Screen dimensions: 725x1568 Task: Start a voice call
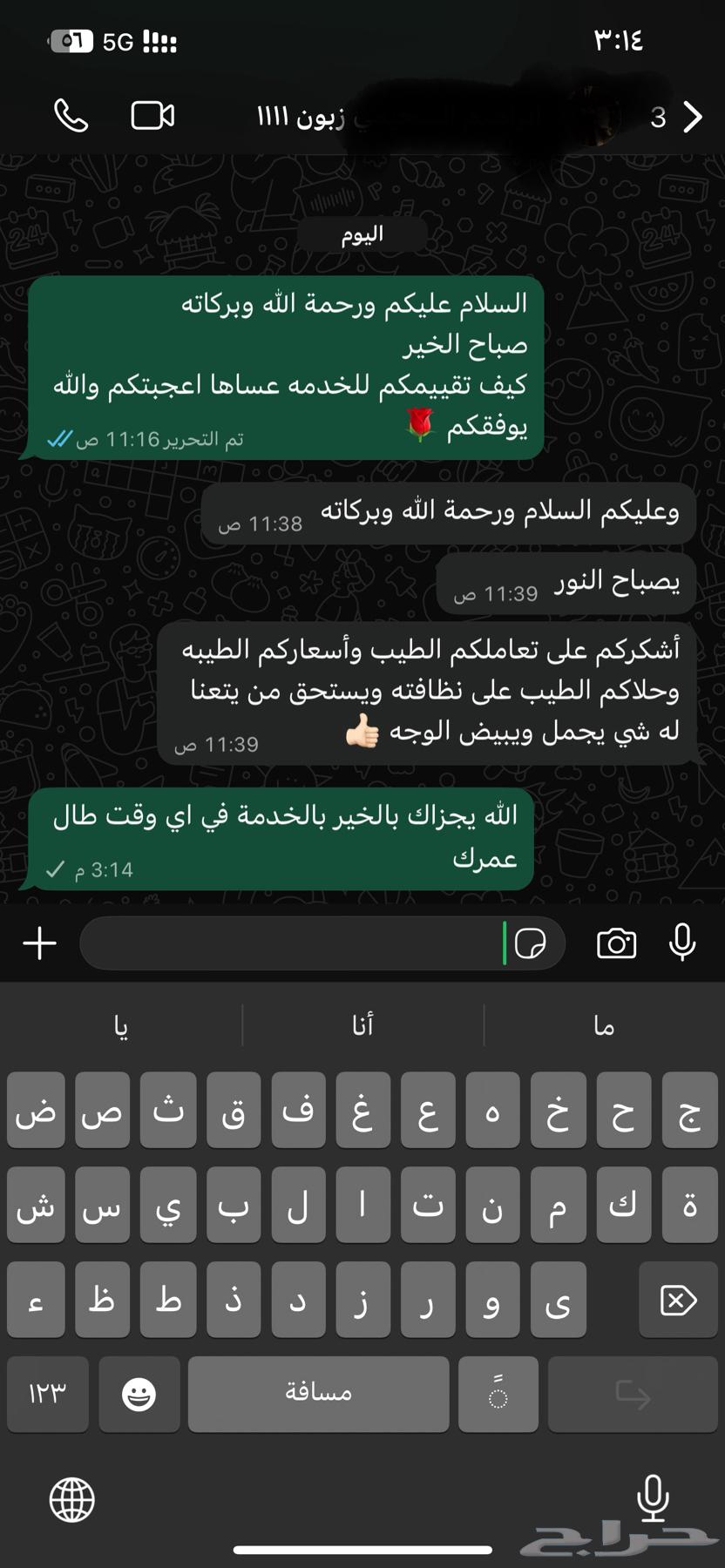70,114
